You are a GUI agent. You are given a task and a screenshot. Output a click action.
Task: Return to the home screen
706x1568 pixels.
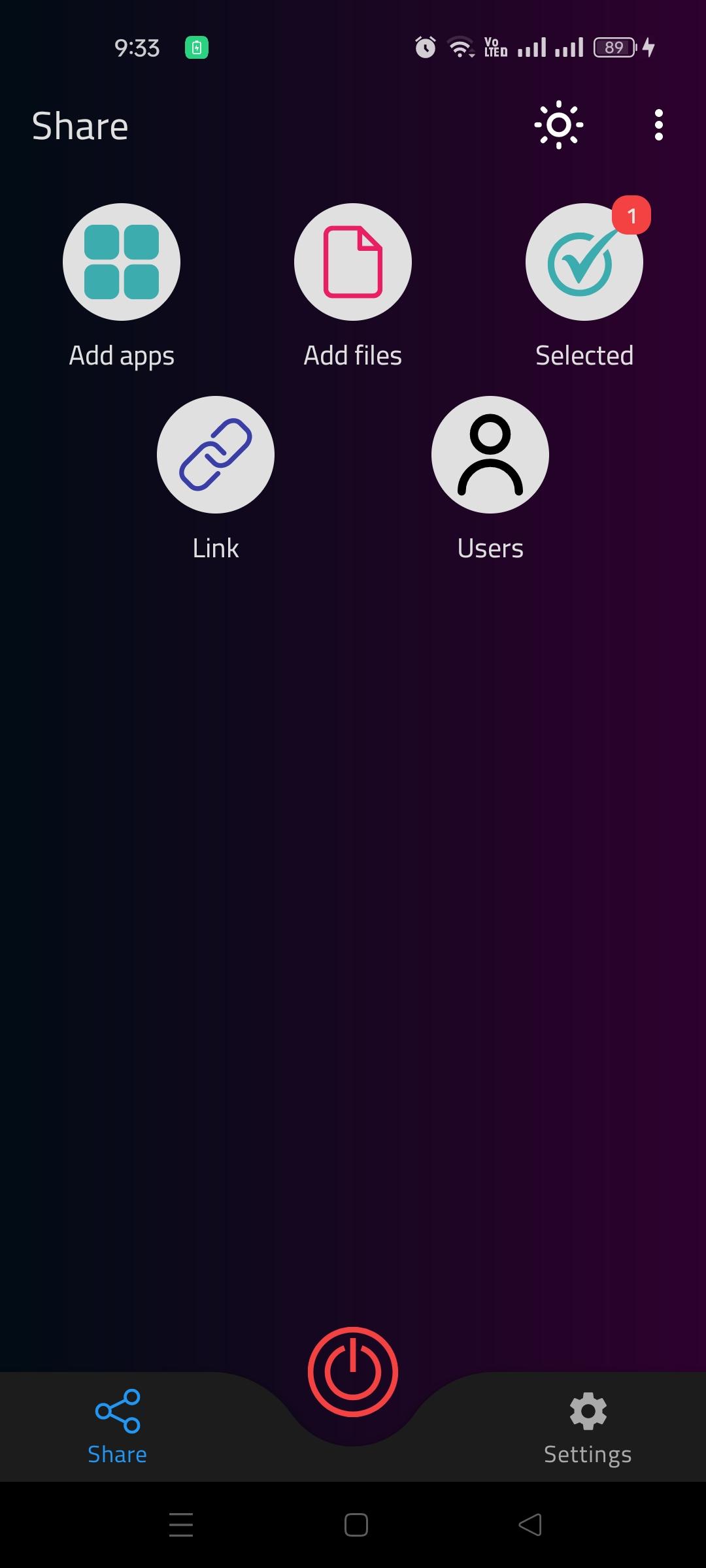pyautogui.click(x=356, y=1525)
